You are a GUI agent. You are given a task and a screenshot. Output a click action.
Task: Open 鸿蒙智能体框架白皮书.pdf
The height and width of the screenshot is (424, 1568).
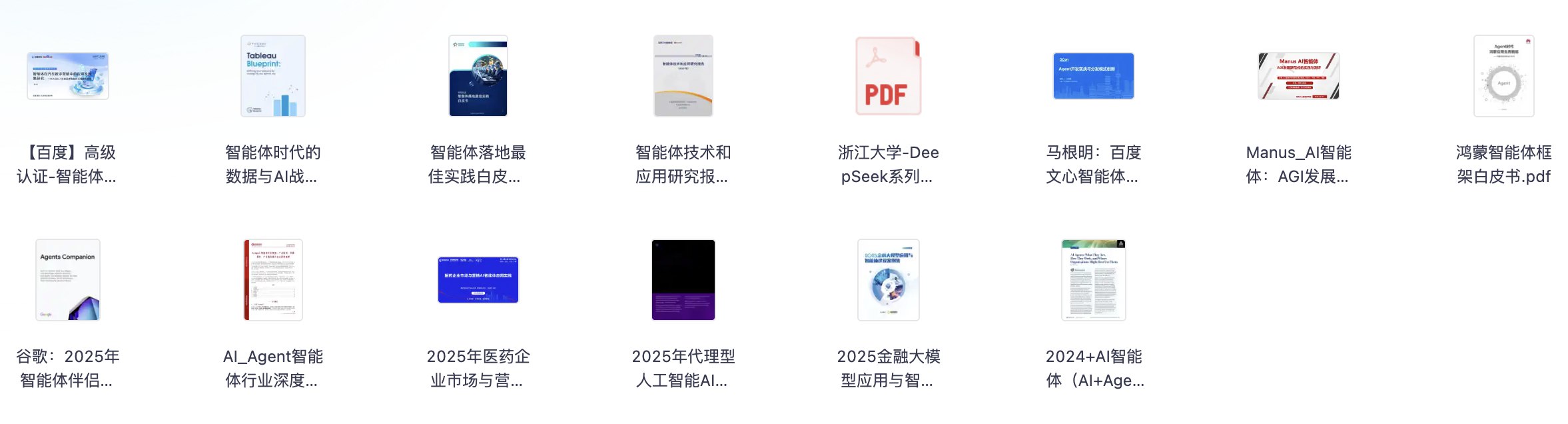coord(1503,77)
